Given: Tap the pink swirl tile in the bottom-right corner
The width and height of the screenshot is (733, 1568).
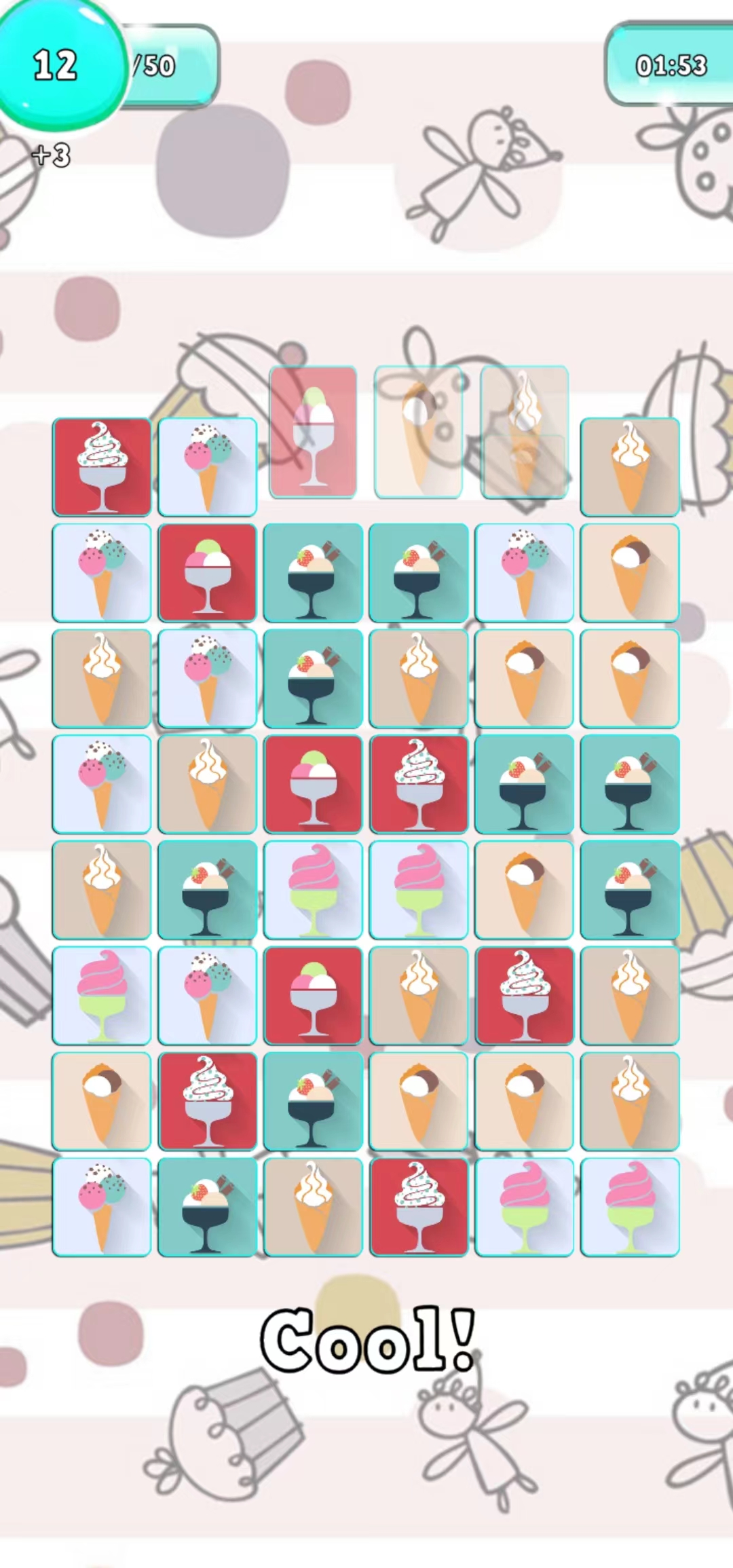Looking at the screenshot, I should 630,1207.
